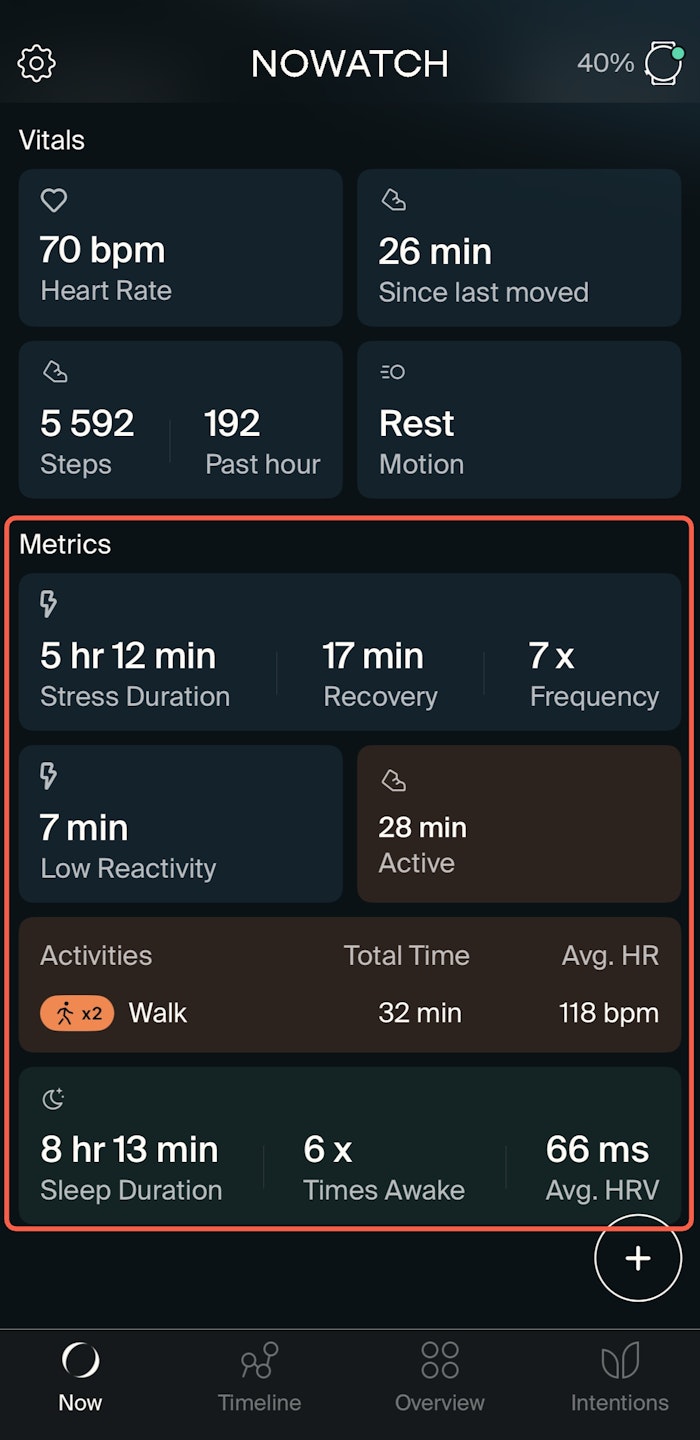
Task: Go to the Overview tab
Action: tap(440, 1378)
